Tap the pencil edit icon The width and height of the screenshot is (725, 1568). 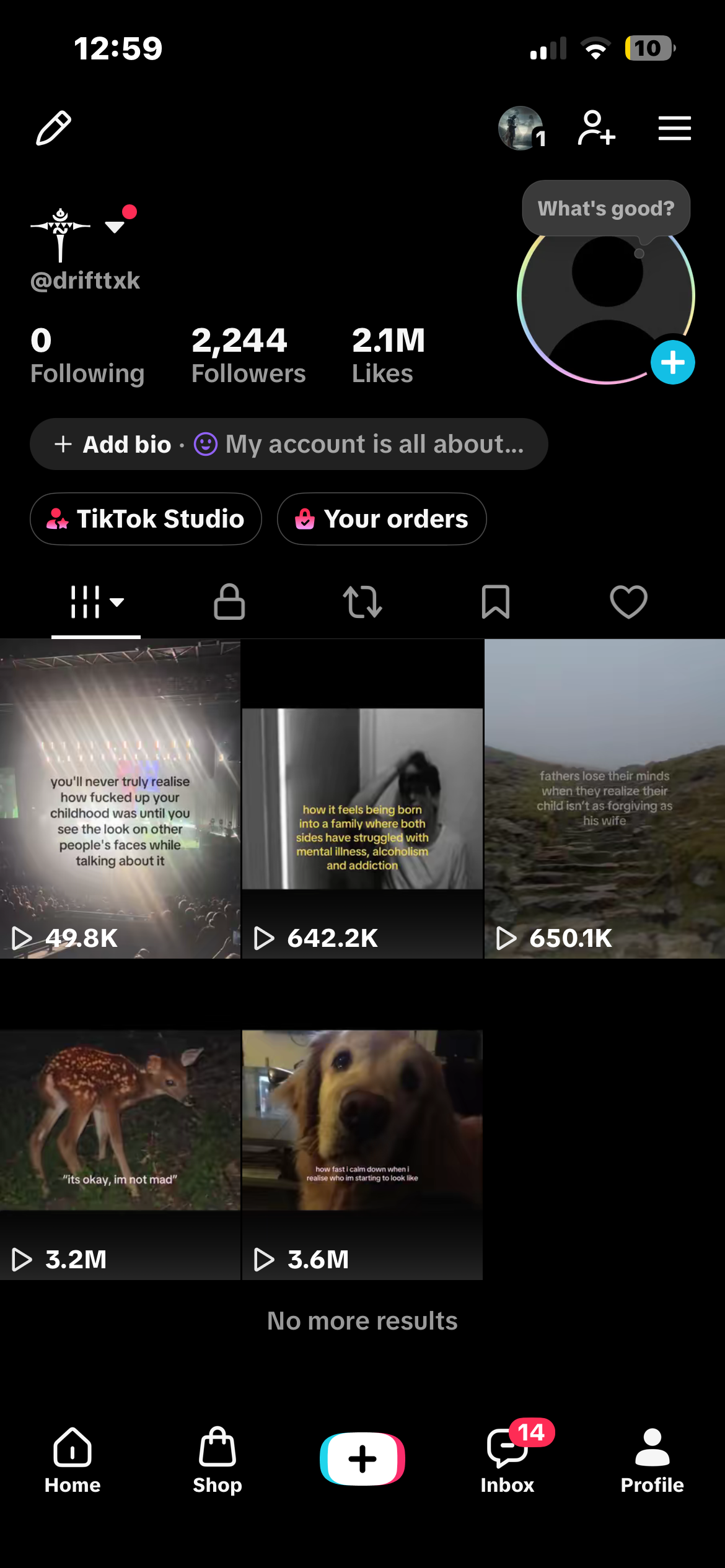click(x=53, y=128)
